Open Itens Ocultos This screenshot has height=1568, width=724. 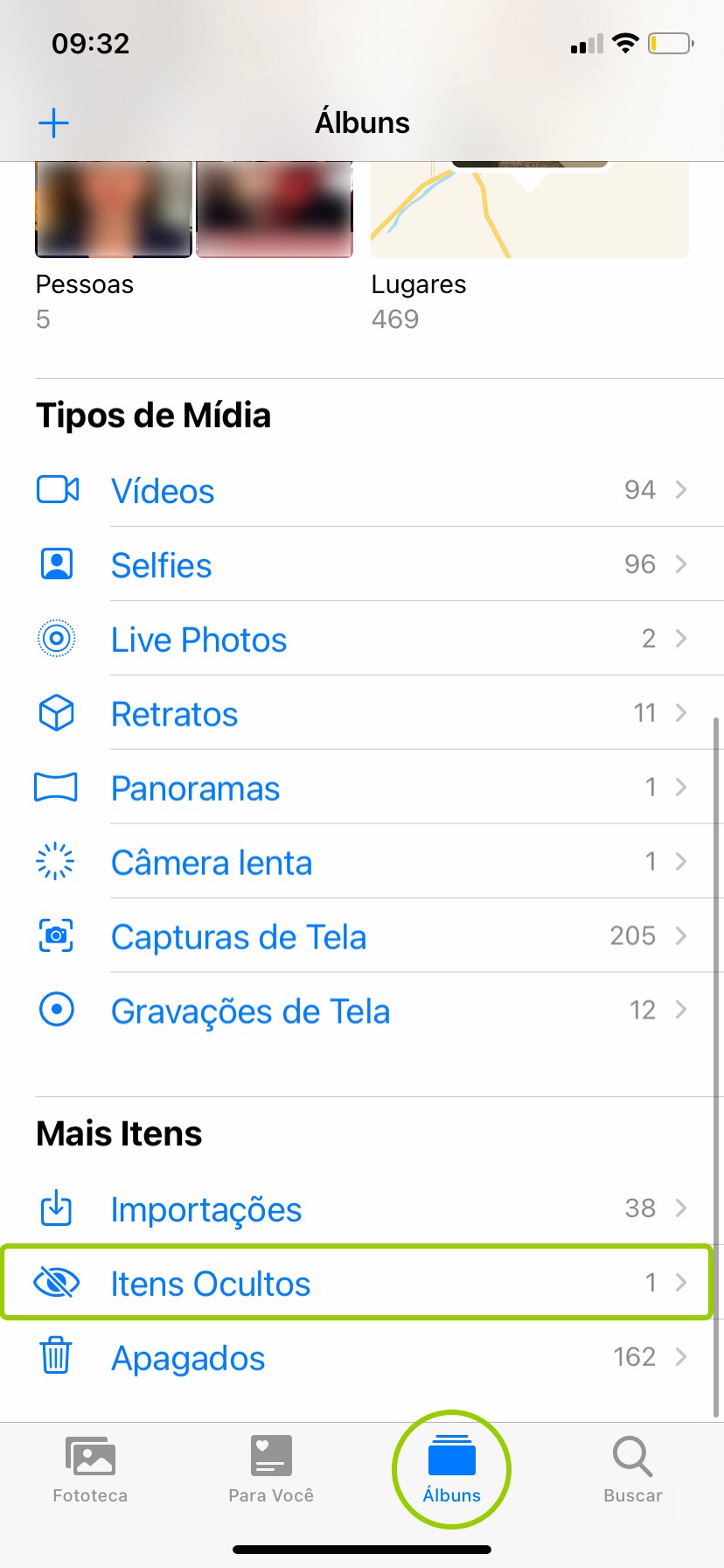coord(211,1284)
